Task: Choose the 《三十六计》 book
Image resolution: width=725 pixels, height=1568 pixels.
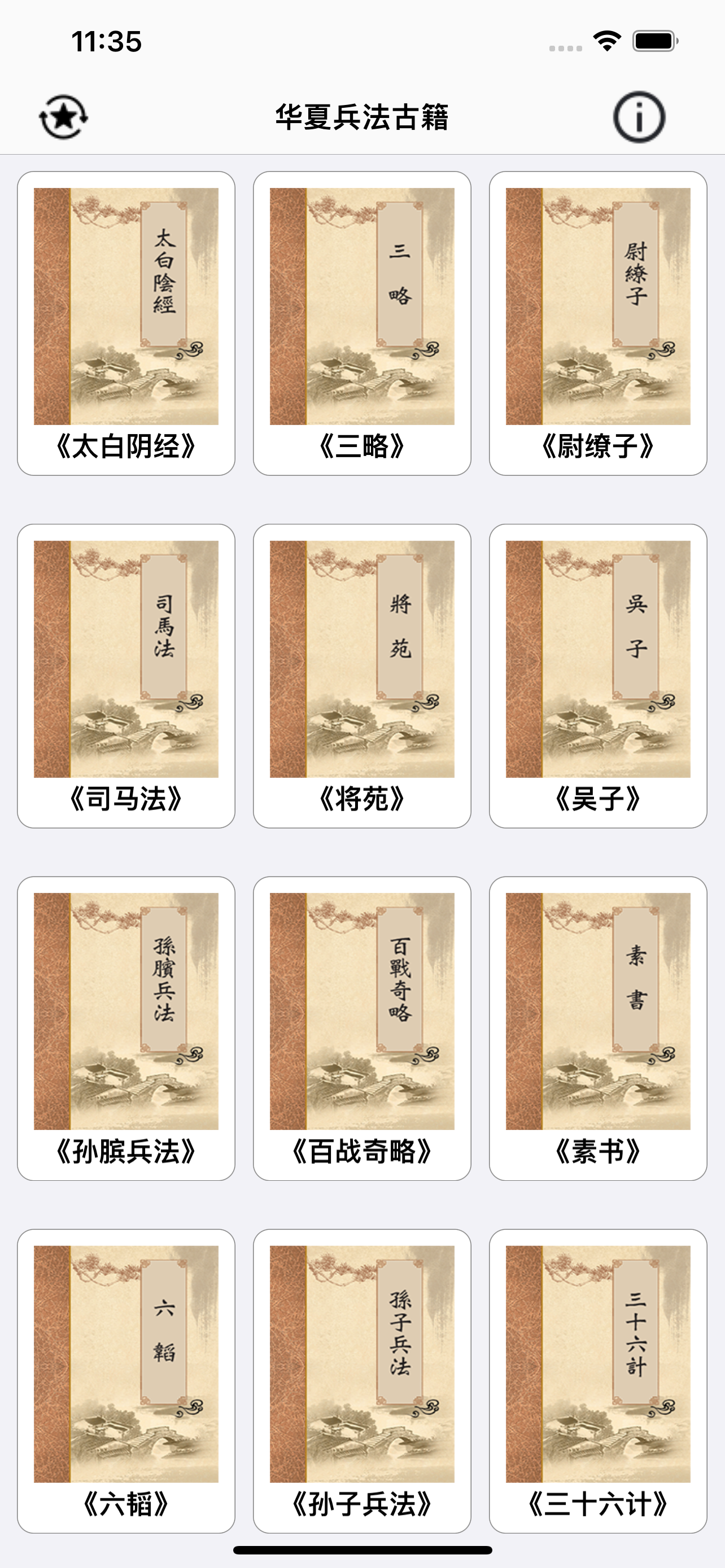Action: point(598,1380)
